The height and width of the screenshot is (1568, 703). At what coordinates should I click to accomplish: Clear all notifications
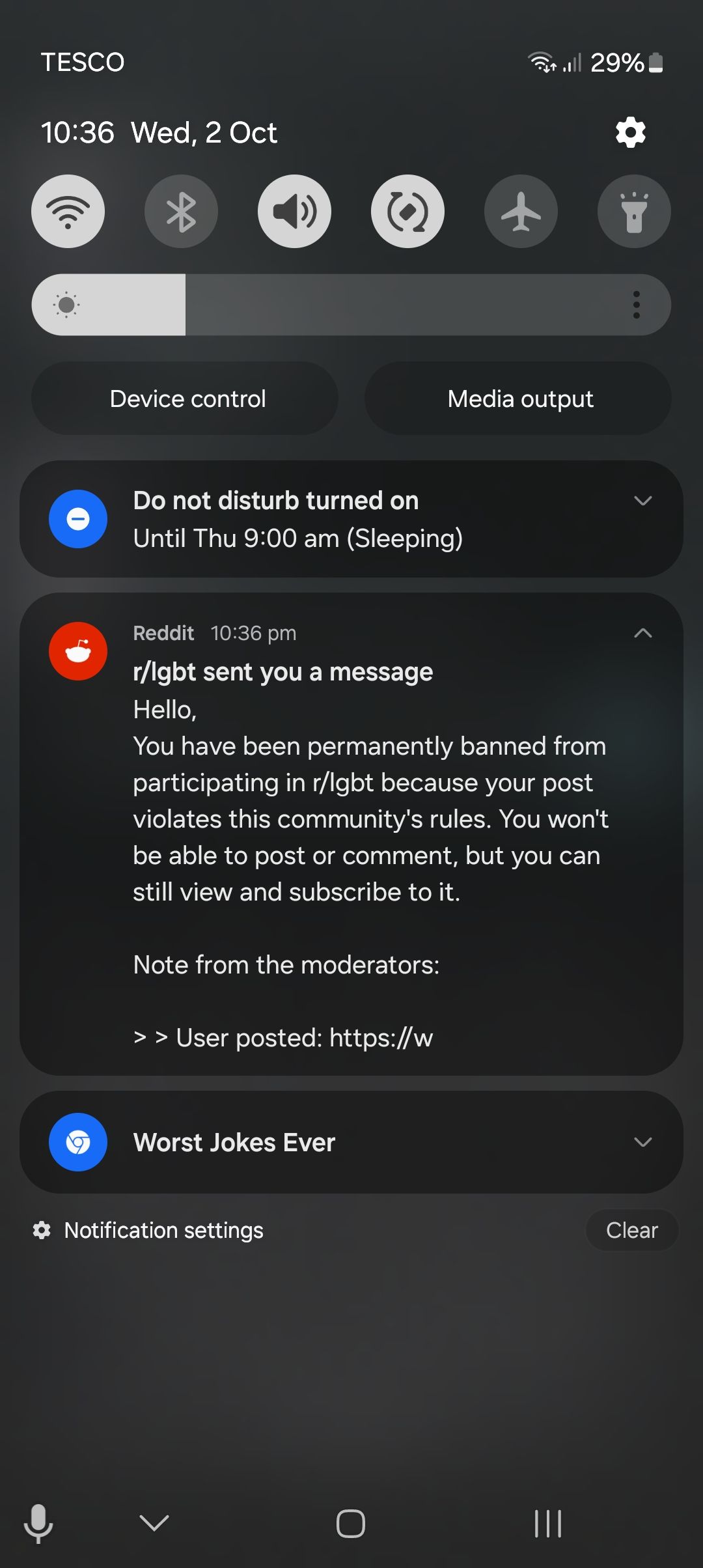tap(631, 1230)
